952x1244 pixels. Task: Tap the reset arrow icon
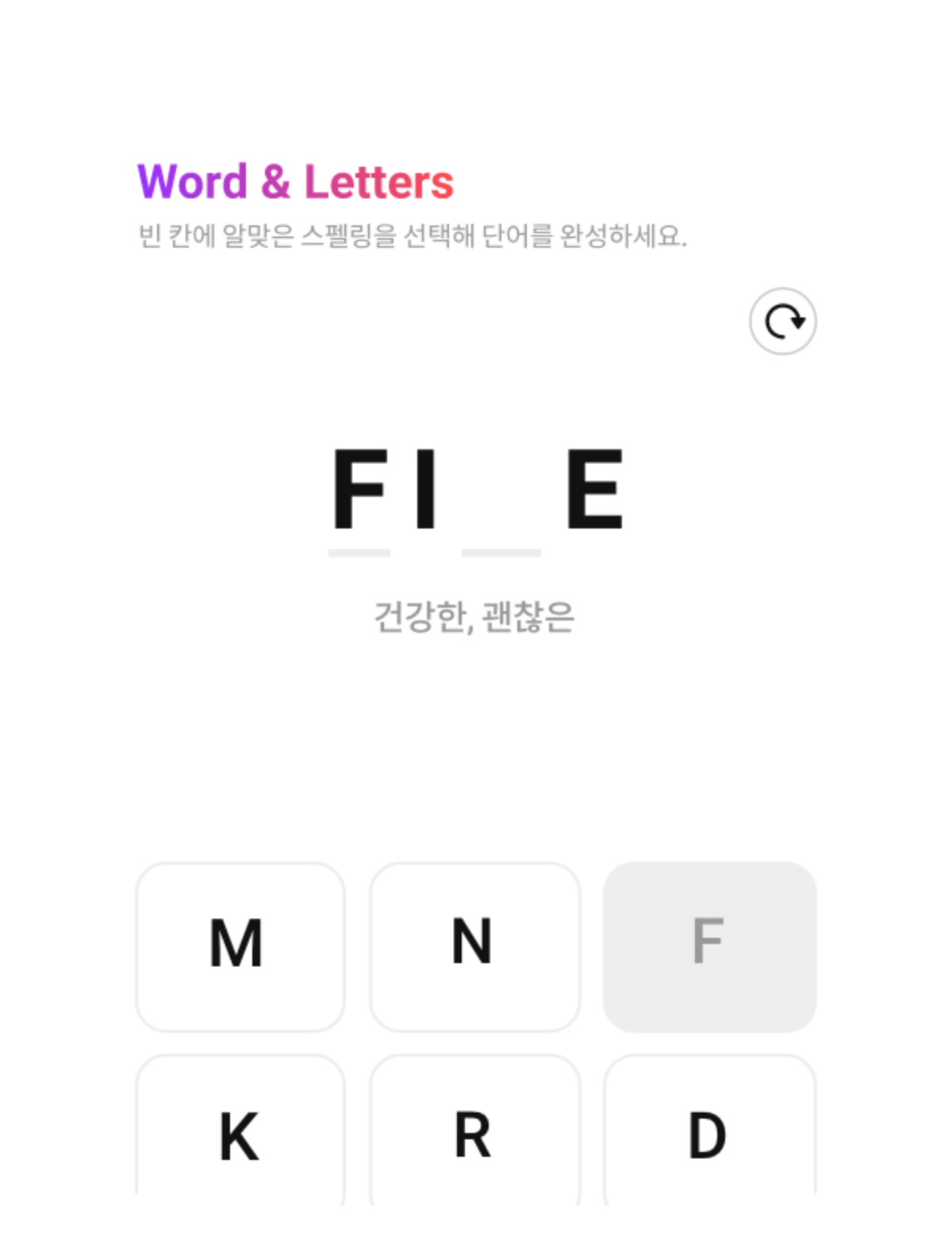click(x=783, y=321)
